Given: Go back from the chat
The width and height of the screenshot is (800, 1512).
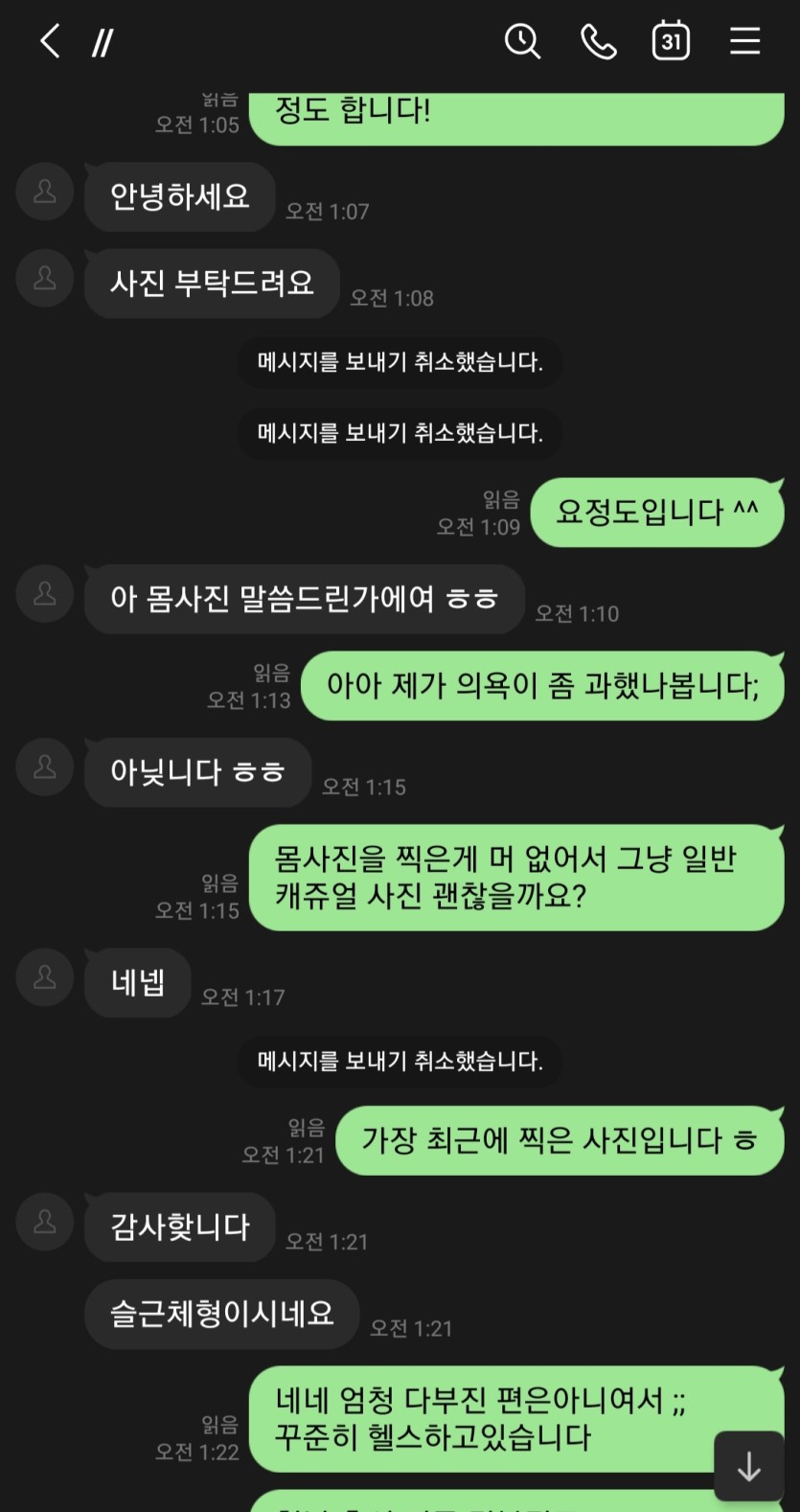Looking at the screenshot, I should click(x=50, y=41).
